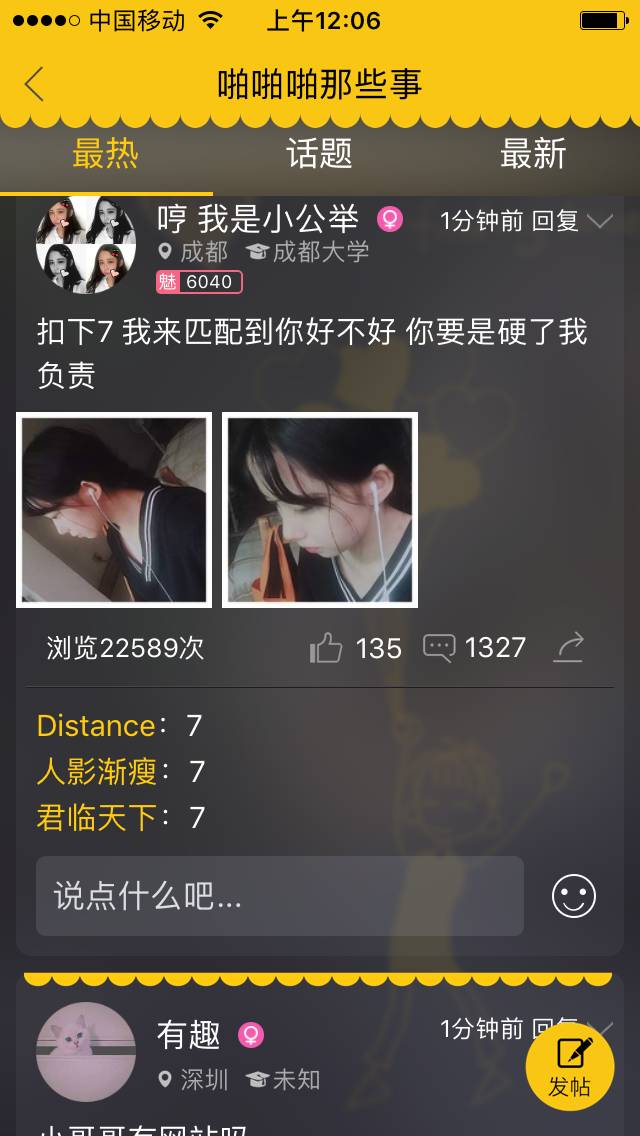
Task: Select the 最热 tab
Action: click(x=106, y=154)
